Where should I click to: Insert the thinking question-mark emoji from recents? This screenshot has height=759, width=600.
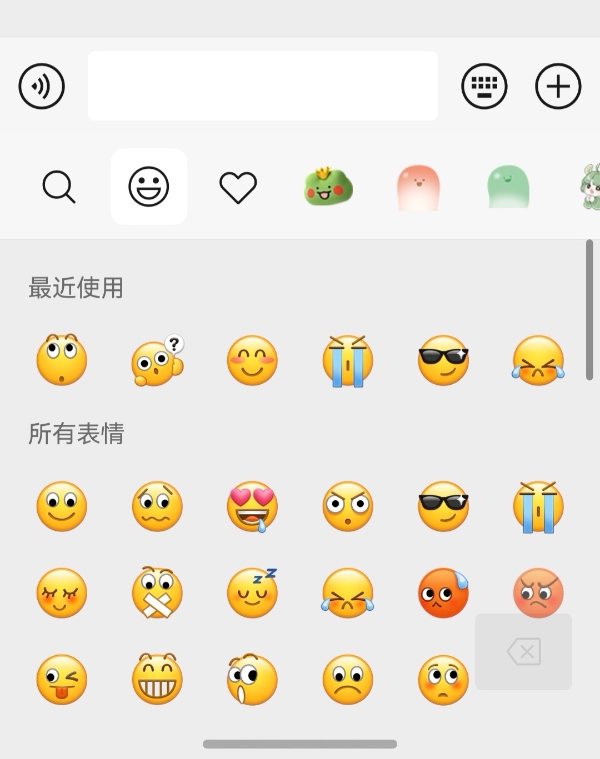(x=157, y=361)
